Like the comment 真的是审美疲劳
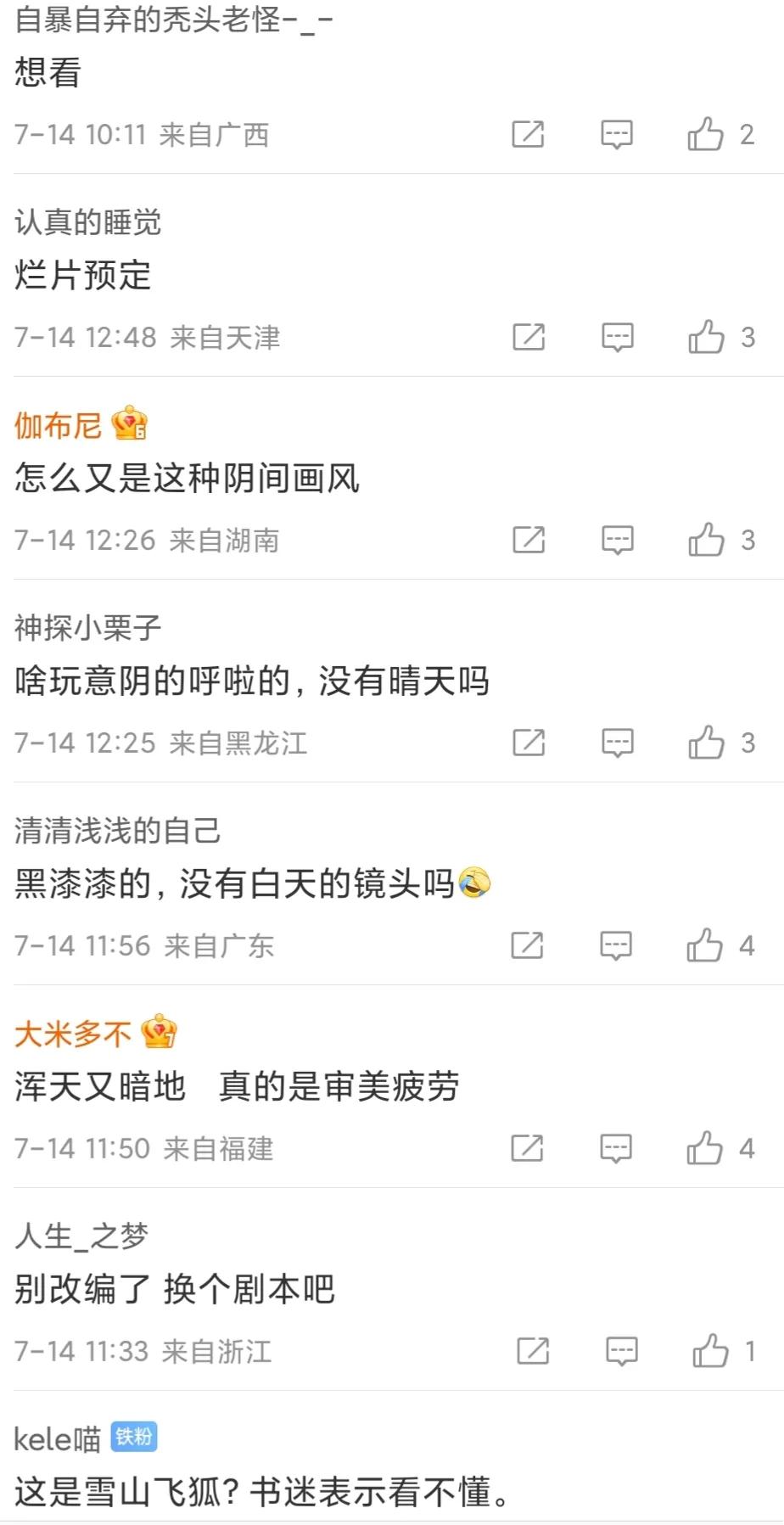The width and height of the screenshot is (784, 1525). (x=704, y=1148)
